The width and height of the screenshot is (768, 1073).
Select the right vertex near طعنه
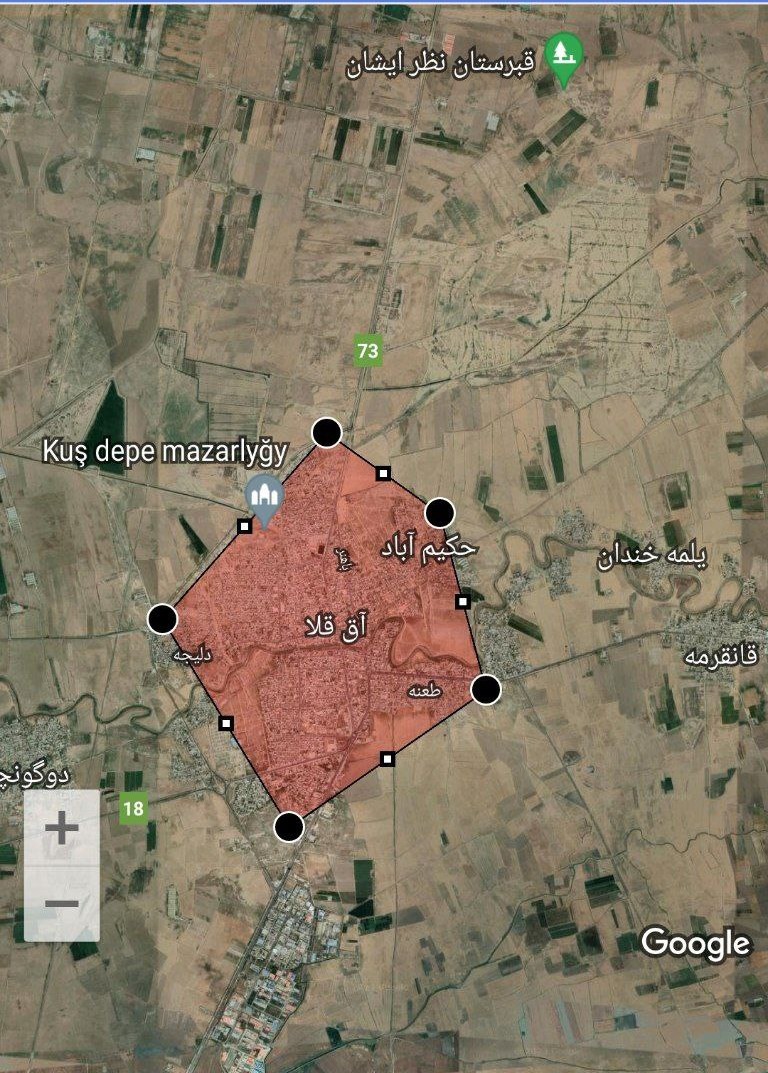coord(486,689)
